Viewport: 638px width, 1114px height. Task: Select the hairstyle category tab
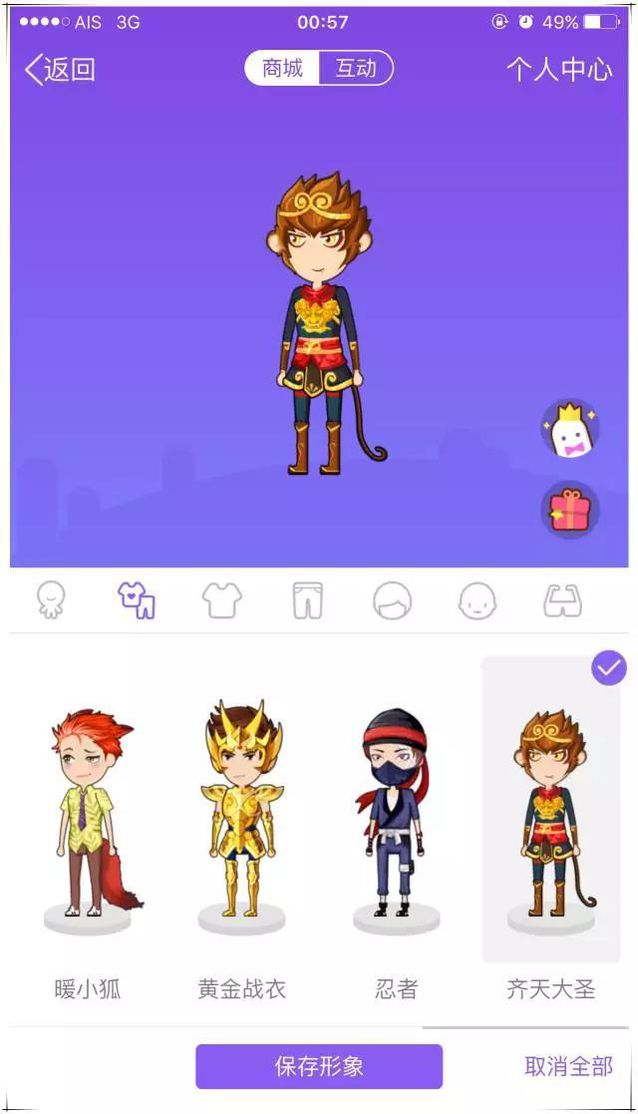tap(392, 601)
